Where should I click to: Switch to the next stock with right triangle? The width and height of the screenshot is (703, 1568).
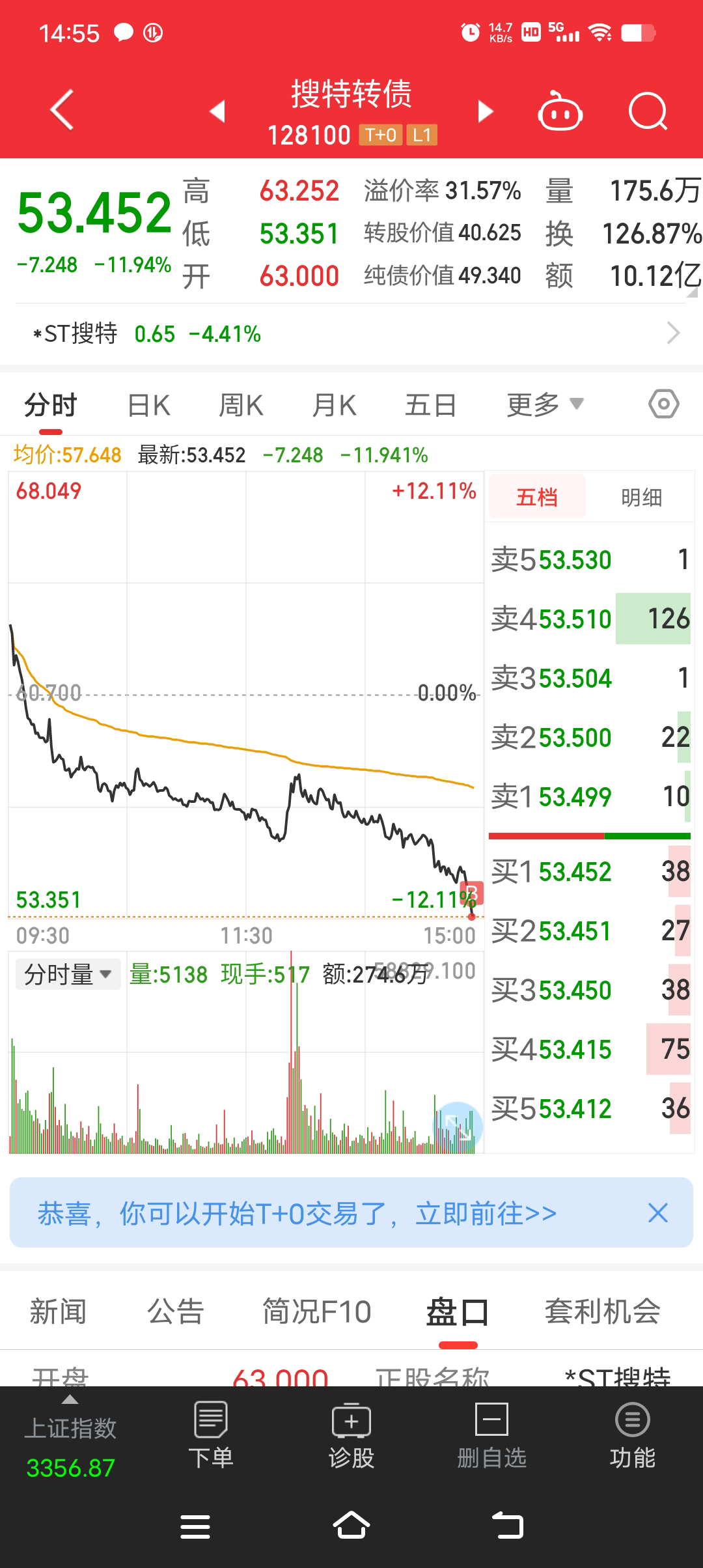[x=485, y=111]
